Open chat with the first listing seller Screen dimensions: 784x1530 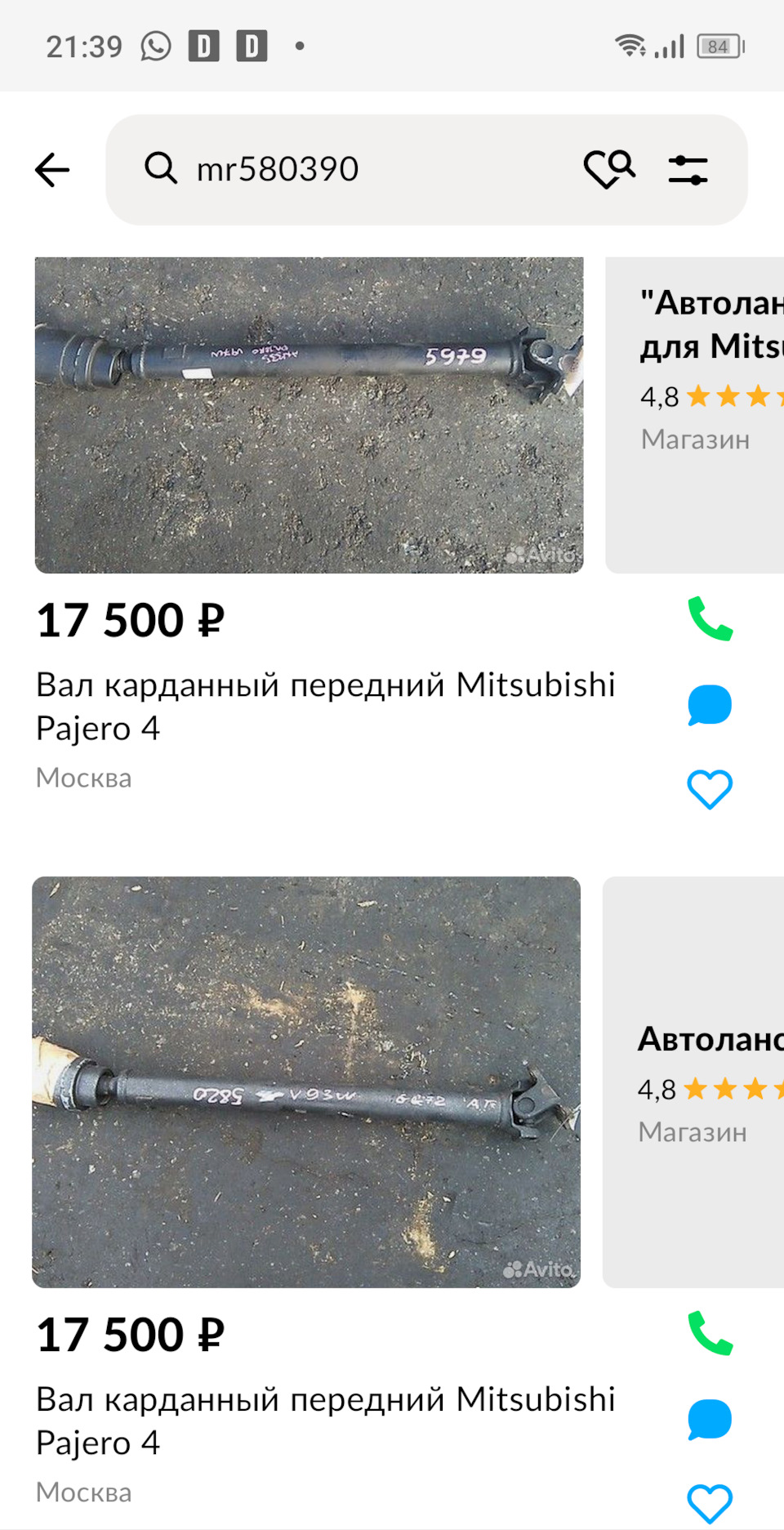[x=709, y=705]
